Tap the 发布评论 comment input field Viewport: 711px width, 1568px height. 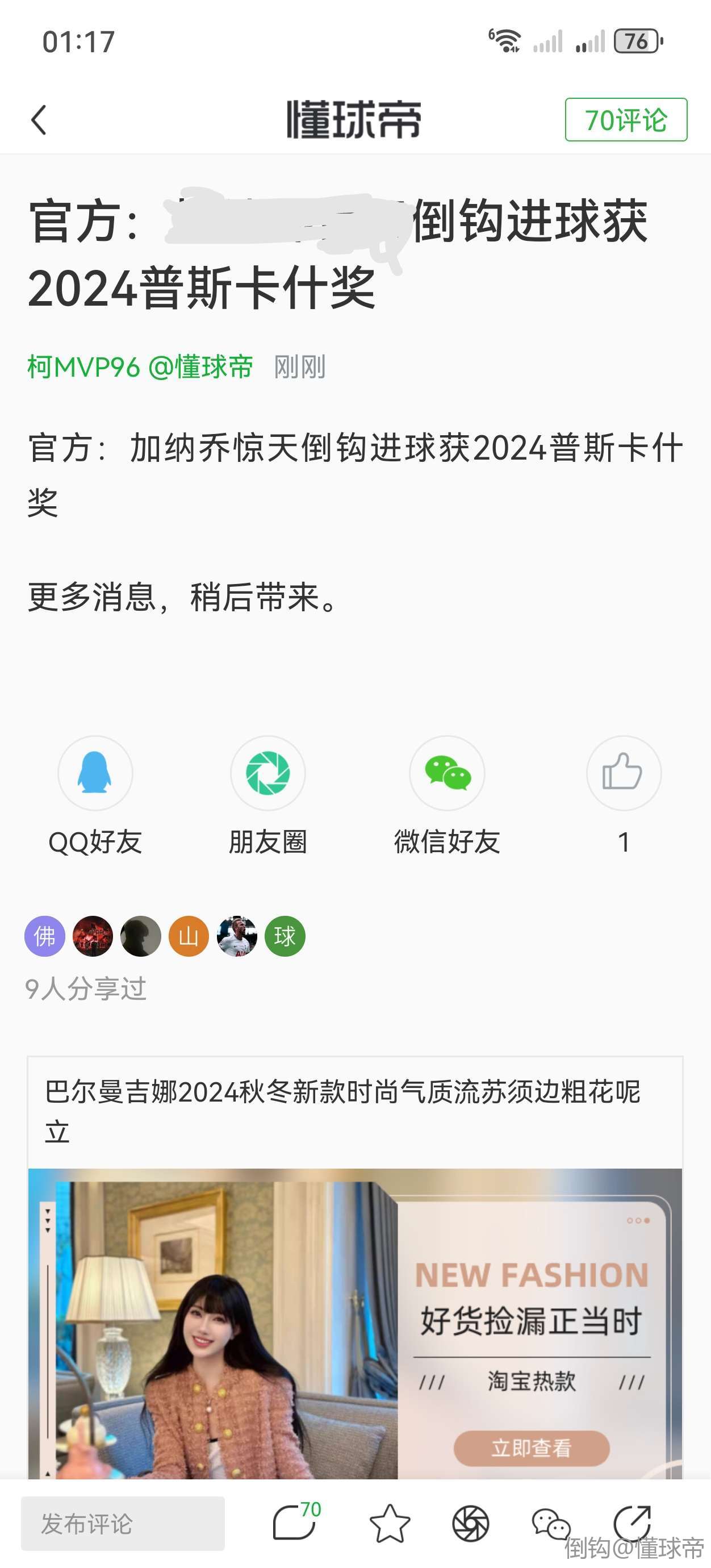tap(123, 1524)
